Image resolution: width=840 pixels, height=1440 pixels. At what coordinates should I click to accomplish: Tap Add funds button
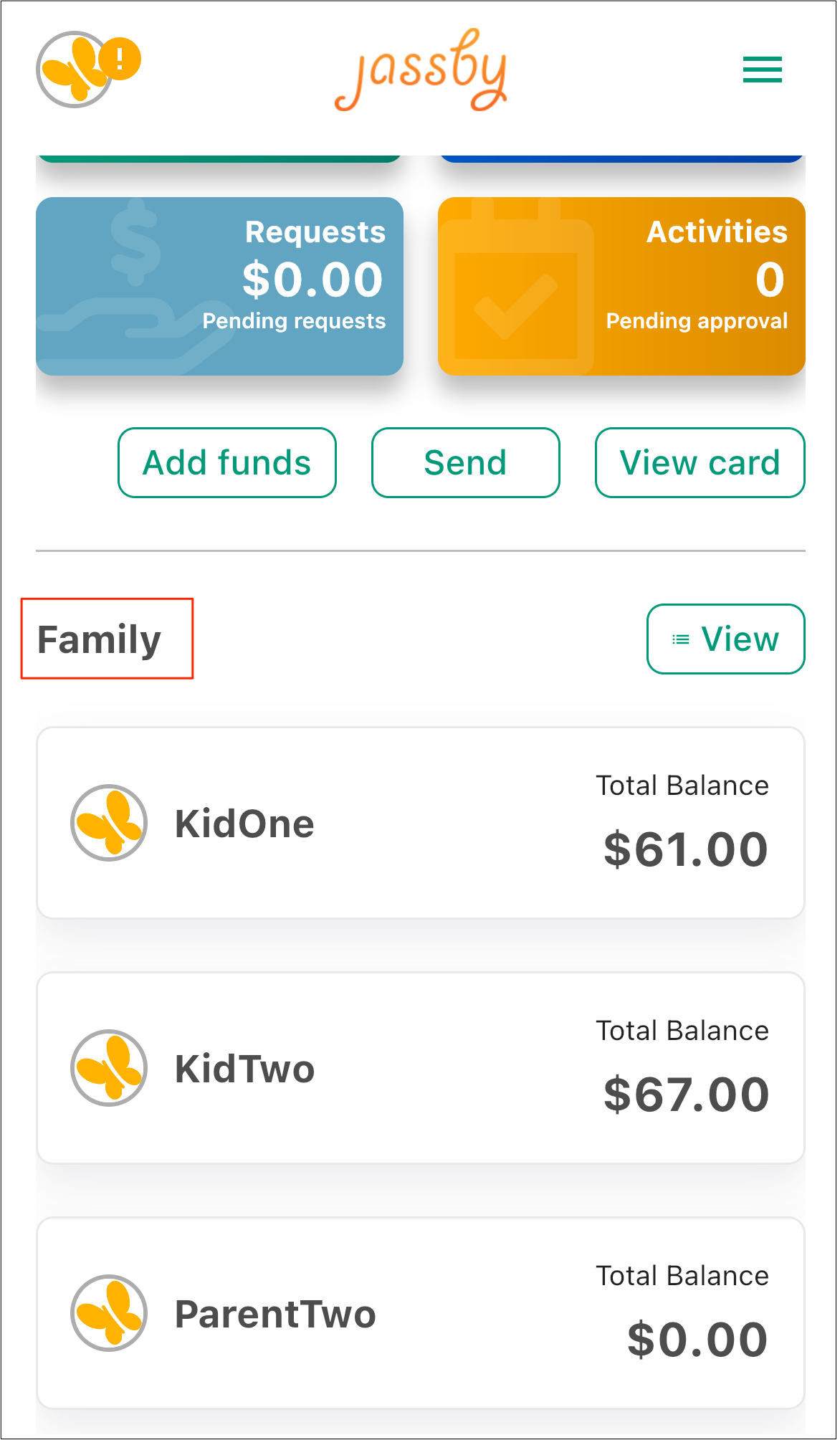click(x=227, y=462)
